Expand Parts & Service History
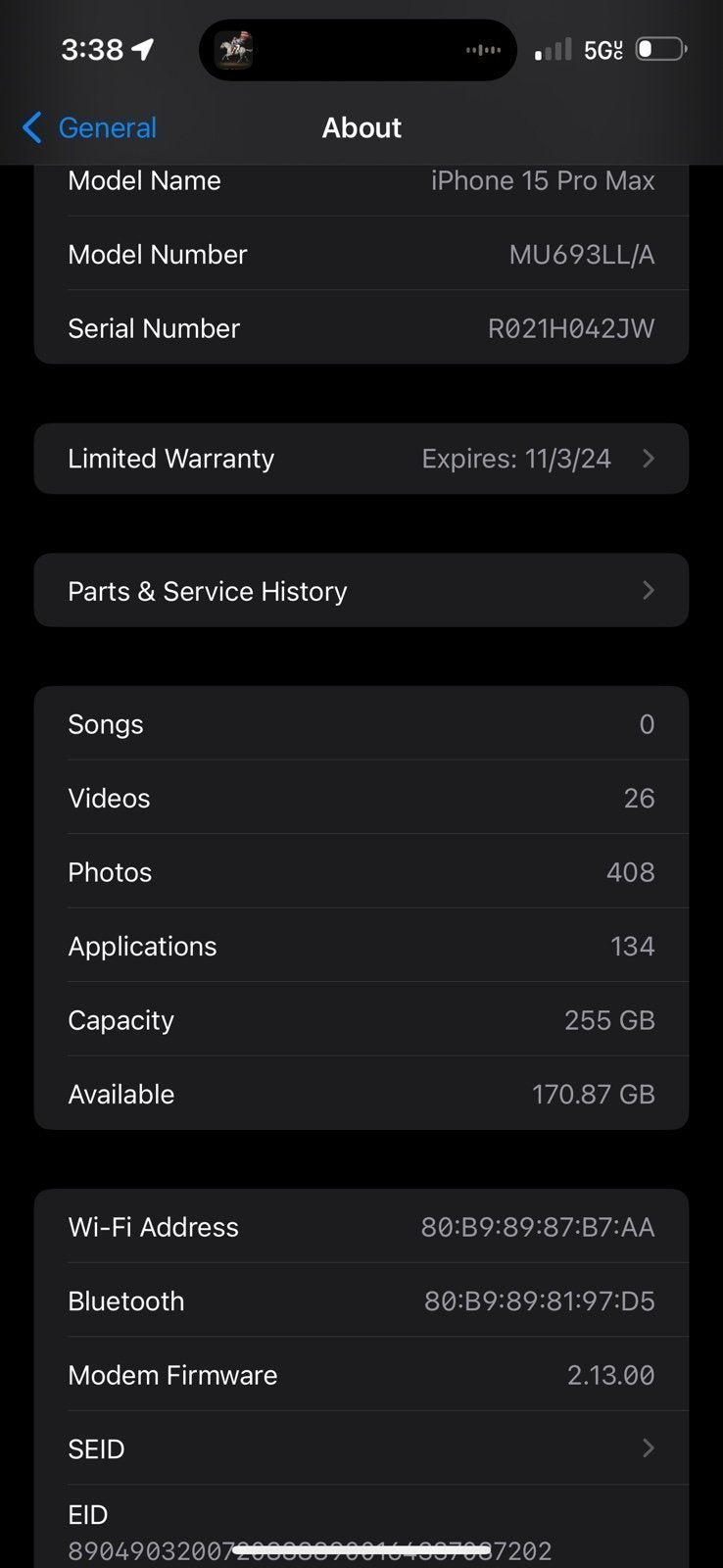 pyautogui.click(x=361, y=590)
